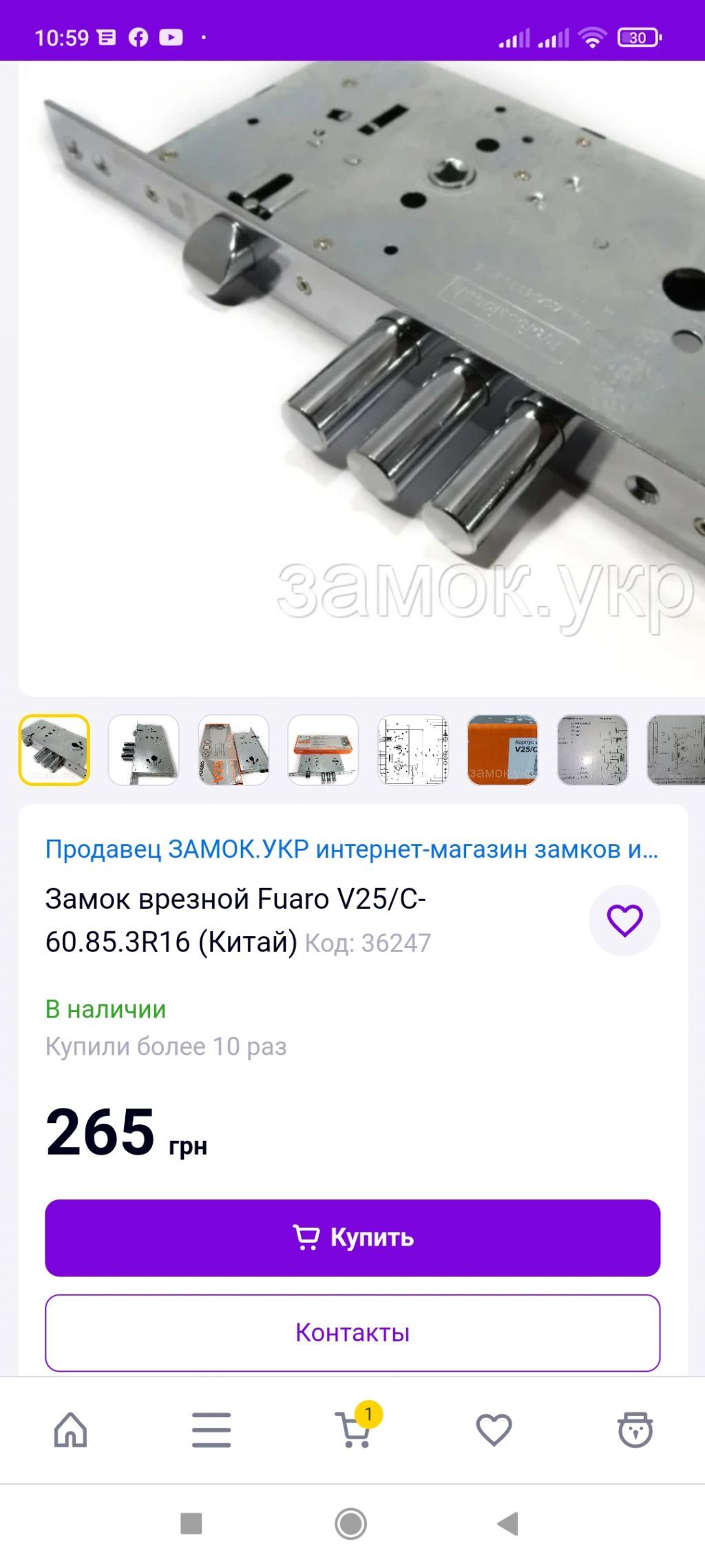Open the profile tab in the bottom bar
Image resolution: width=705 pixels, height=1568 pixels.
(634, 1429)
